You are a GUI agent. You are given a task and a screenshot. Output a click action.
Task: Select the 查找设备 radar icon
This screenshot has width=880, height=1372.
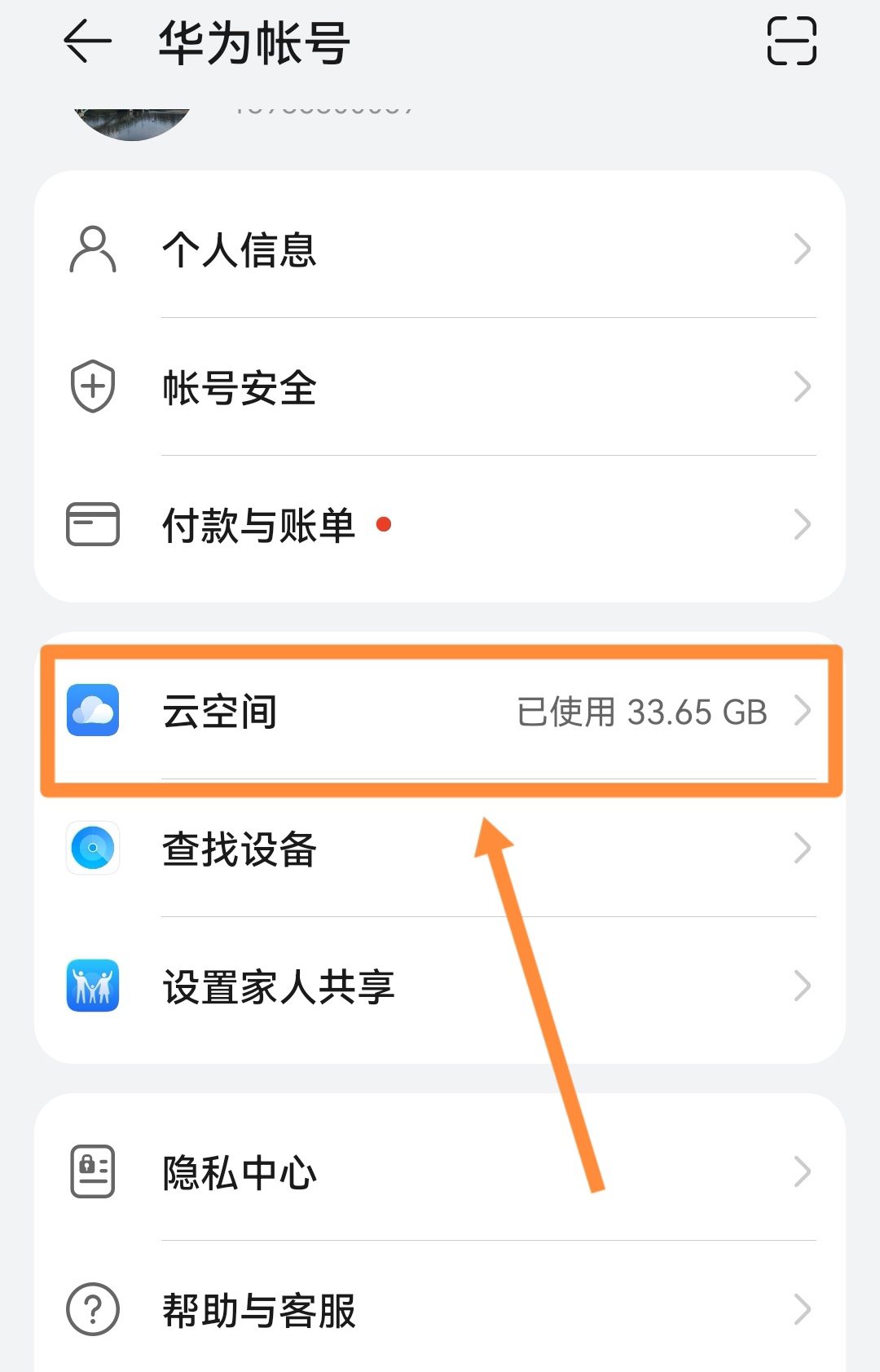tap(92, 848)
